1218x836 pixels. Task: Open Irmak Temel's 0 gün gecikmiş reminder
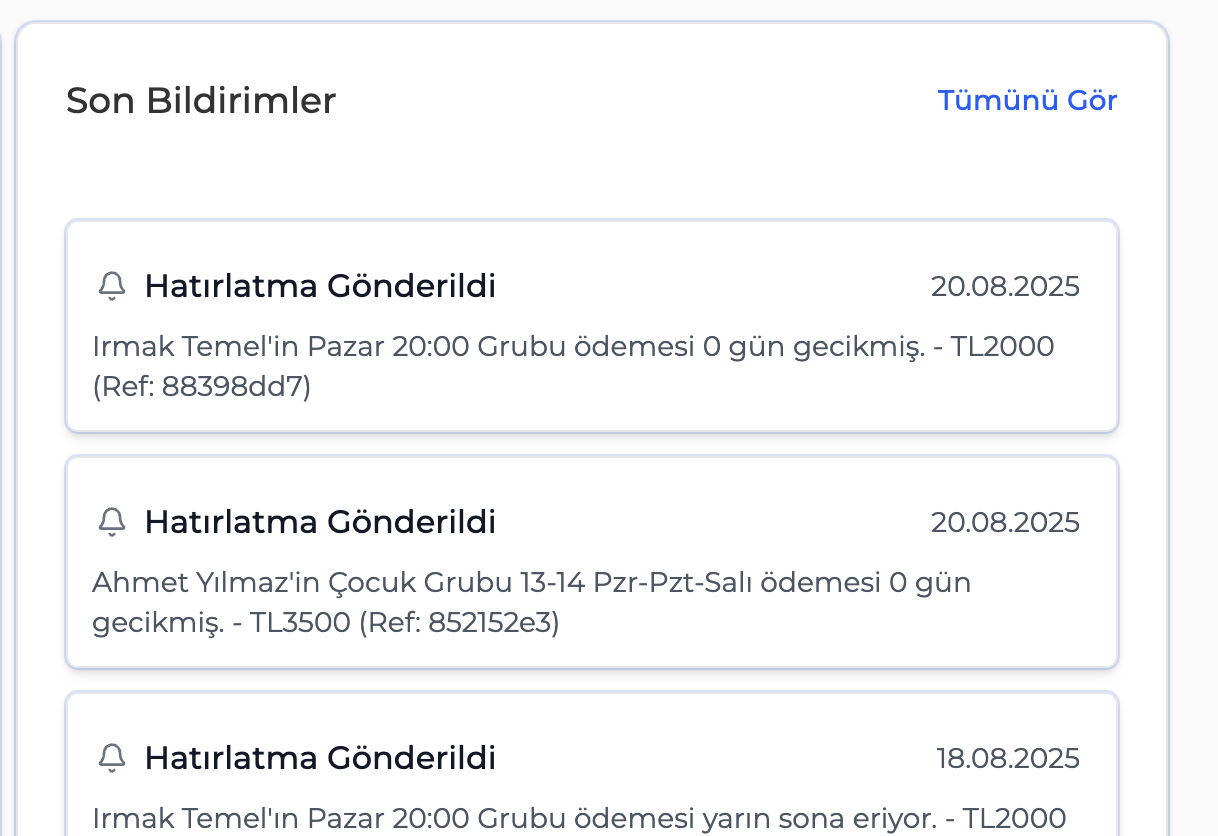pos(591,326)
